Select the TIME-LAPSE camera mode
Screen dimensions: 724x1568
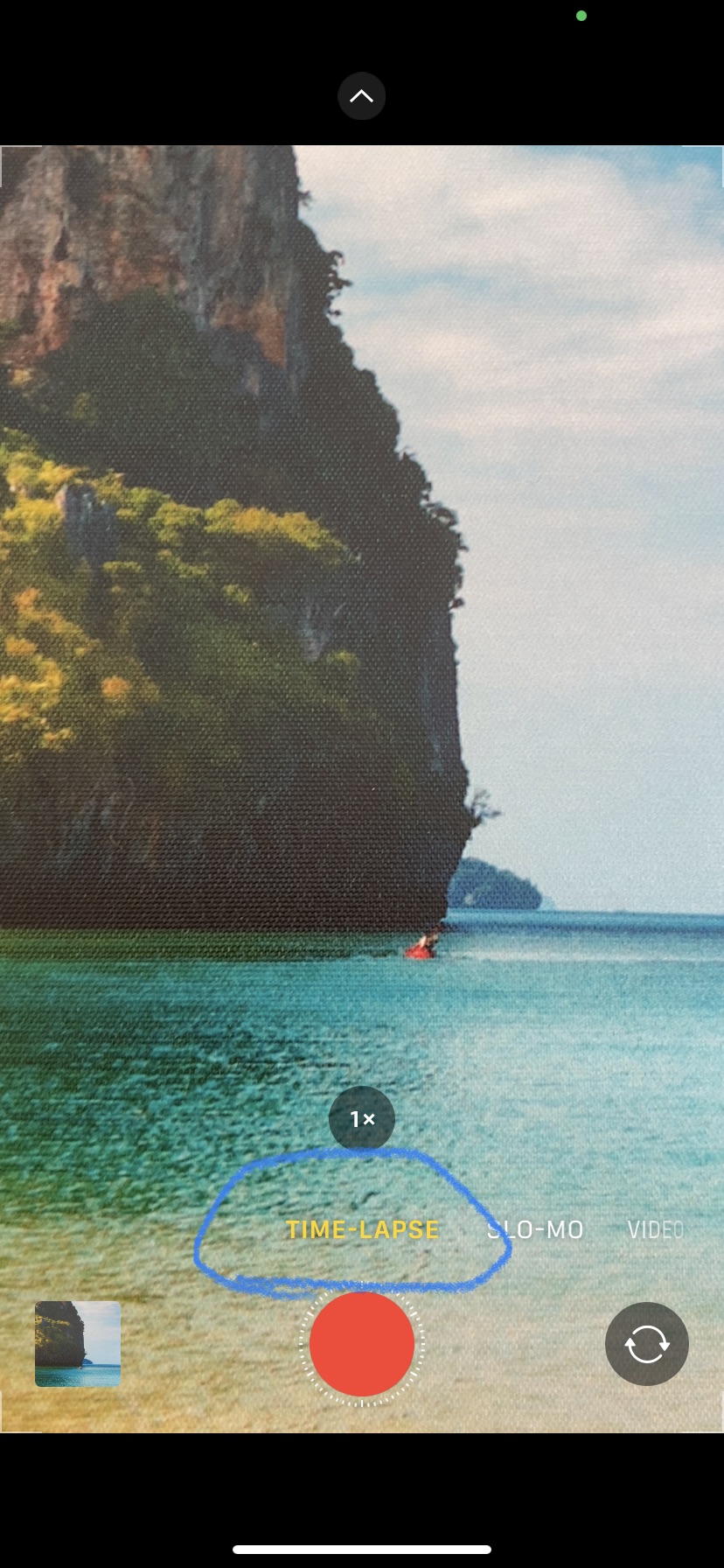(362, 1229)
